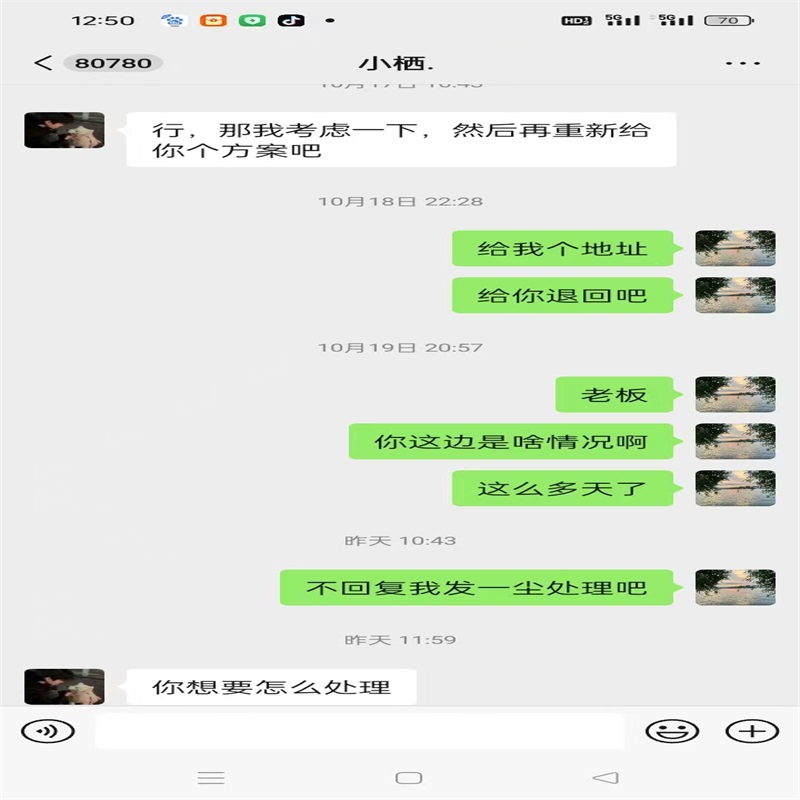Open the plus attachment menu

pyautogui.click(x=751, y=731)
